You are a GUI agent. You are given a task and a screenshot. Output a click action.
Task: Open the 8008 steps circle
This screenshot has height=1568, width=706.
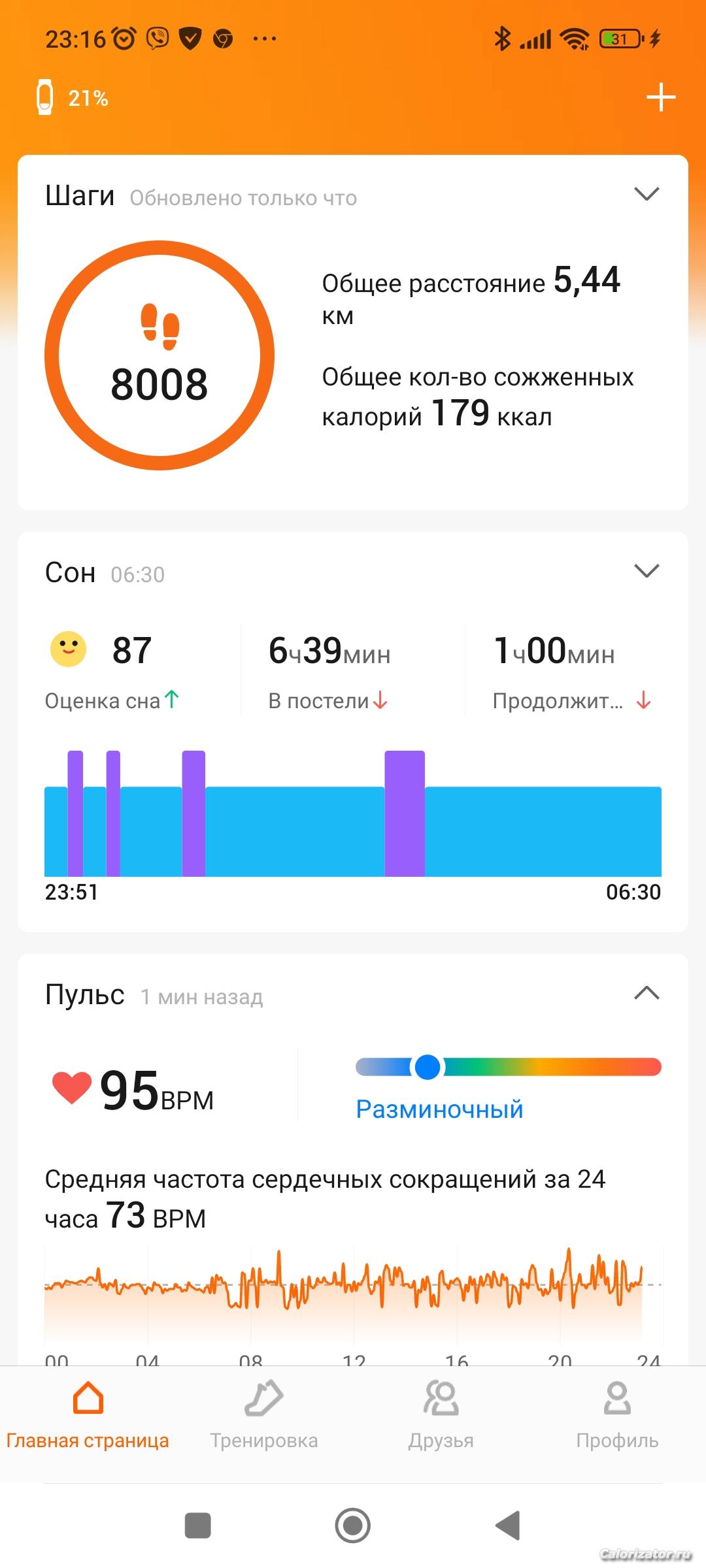click(160, 355)
